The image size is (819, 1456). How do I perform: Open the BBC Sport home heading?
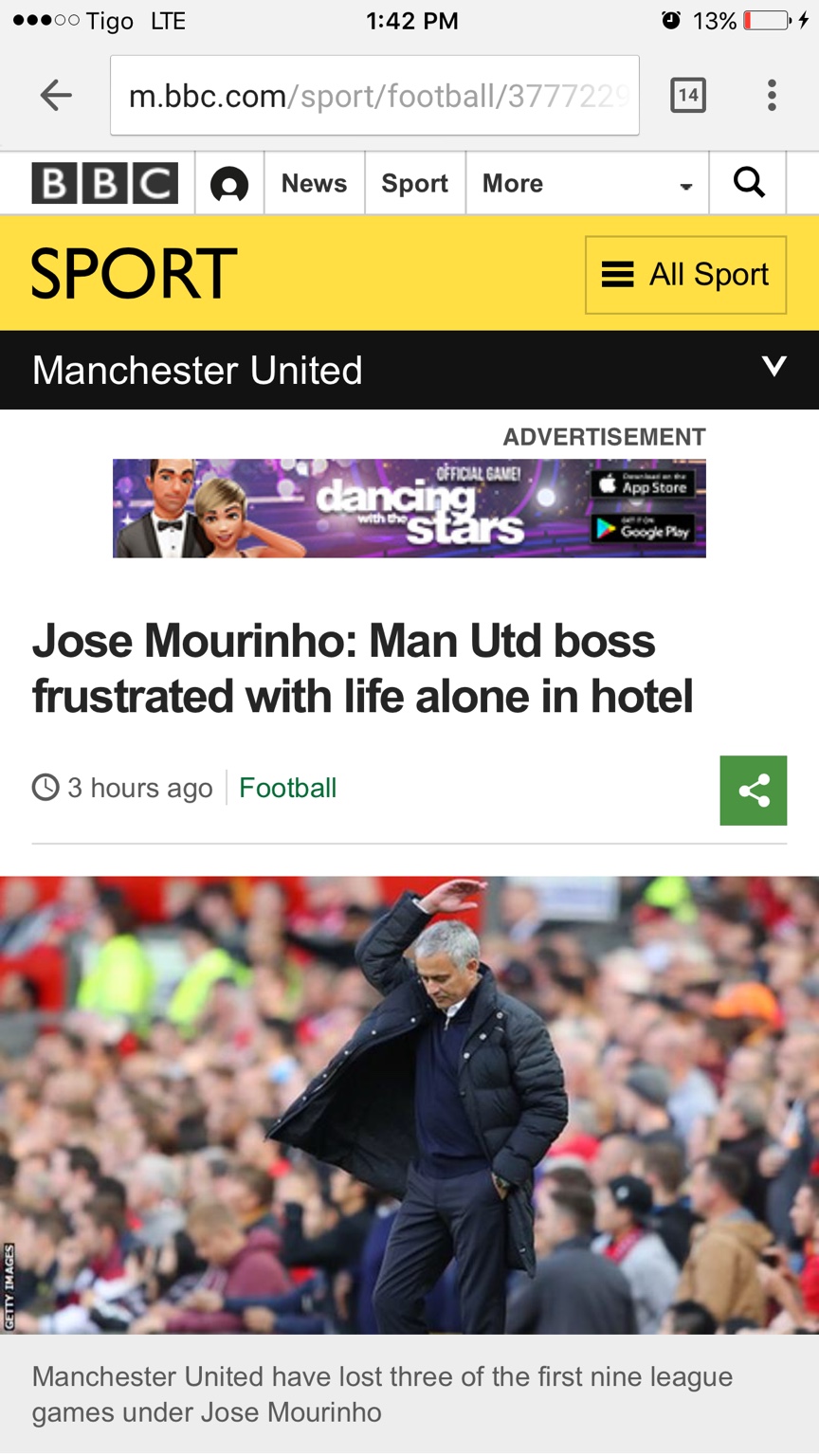134,274
